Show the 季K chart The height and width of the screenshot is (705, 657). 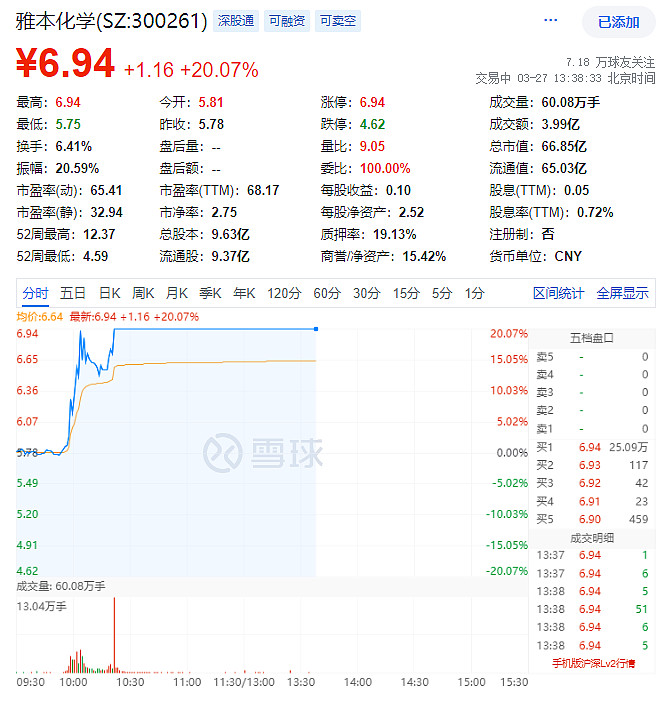[210, 293]
